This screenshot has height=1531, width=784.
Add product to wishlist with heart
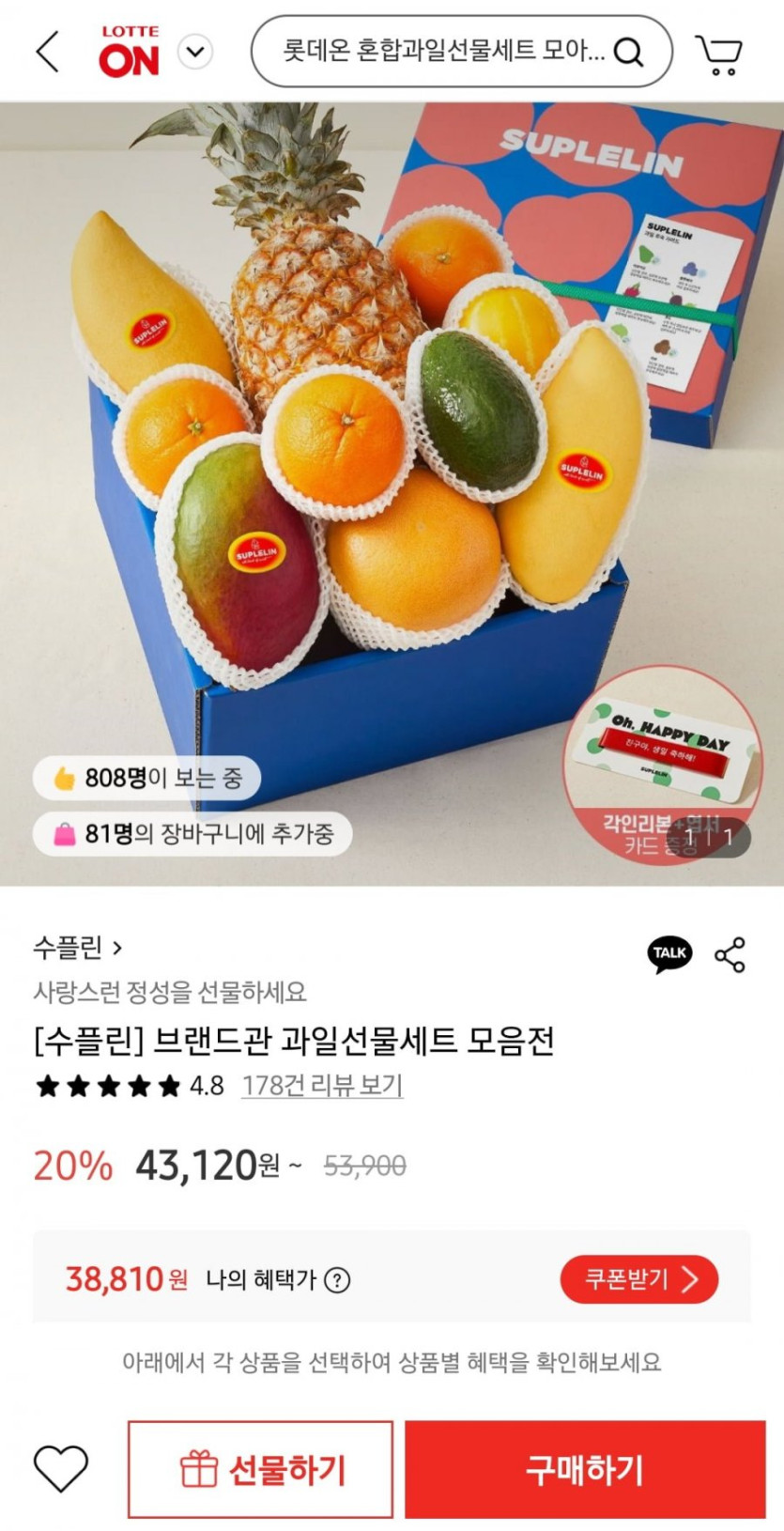pos(61,1469)
